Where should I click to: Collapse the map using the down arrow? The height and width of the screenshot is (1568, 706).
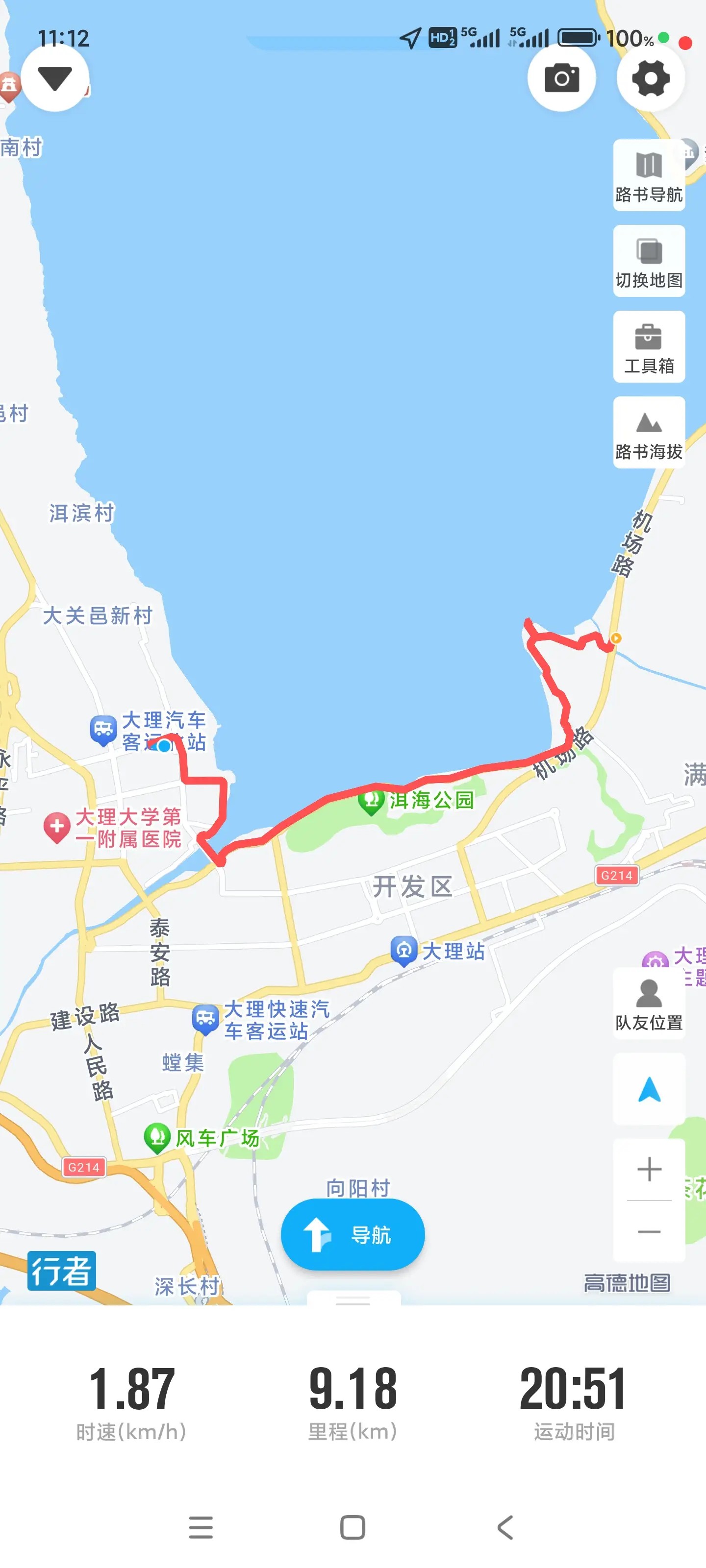pos(55,78)
